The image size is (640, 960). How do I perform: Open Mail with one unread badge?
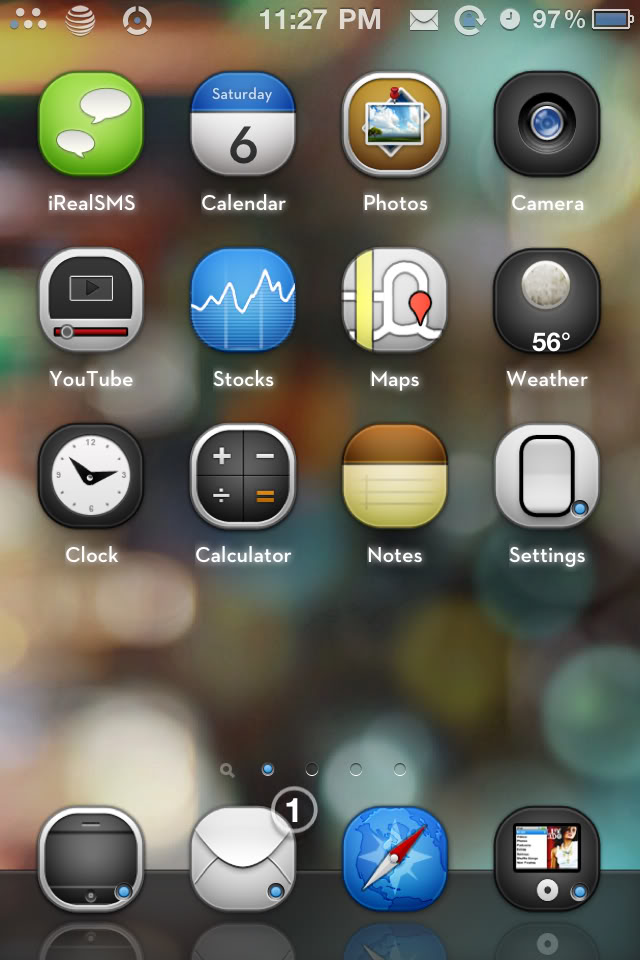click(x=243, y=858)
